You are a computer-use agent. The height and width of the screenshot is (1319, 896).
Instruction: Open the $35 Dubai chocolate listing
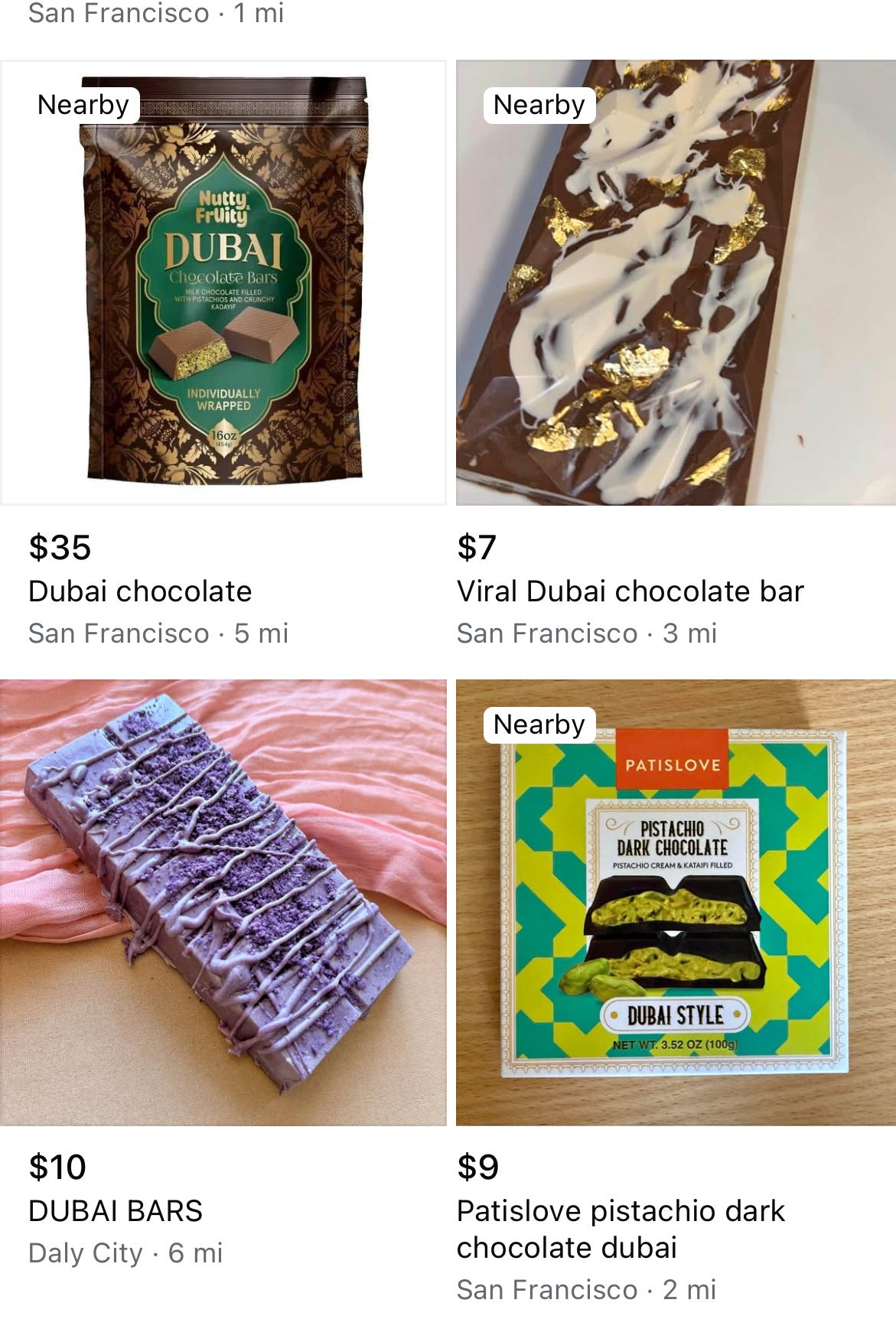(x=223, y=283)
